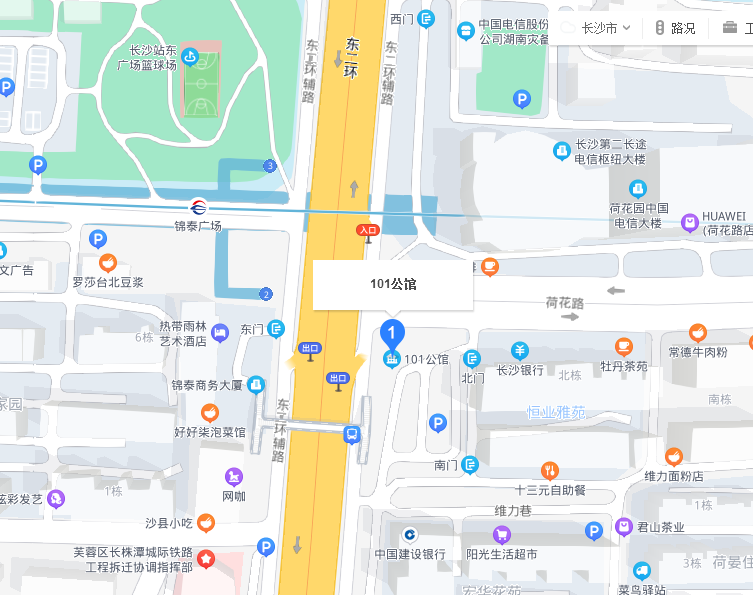753x595 pixels.
Task: Select the 荷花园电信大楼 marker
Action: pyautogui.click(x=637, y=188)
